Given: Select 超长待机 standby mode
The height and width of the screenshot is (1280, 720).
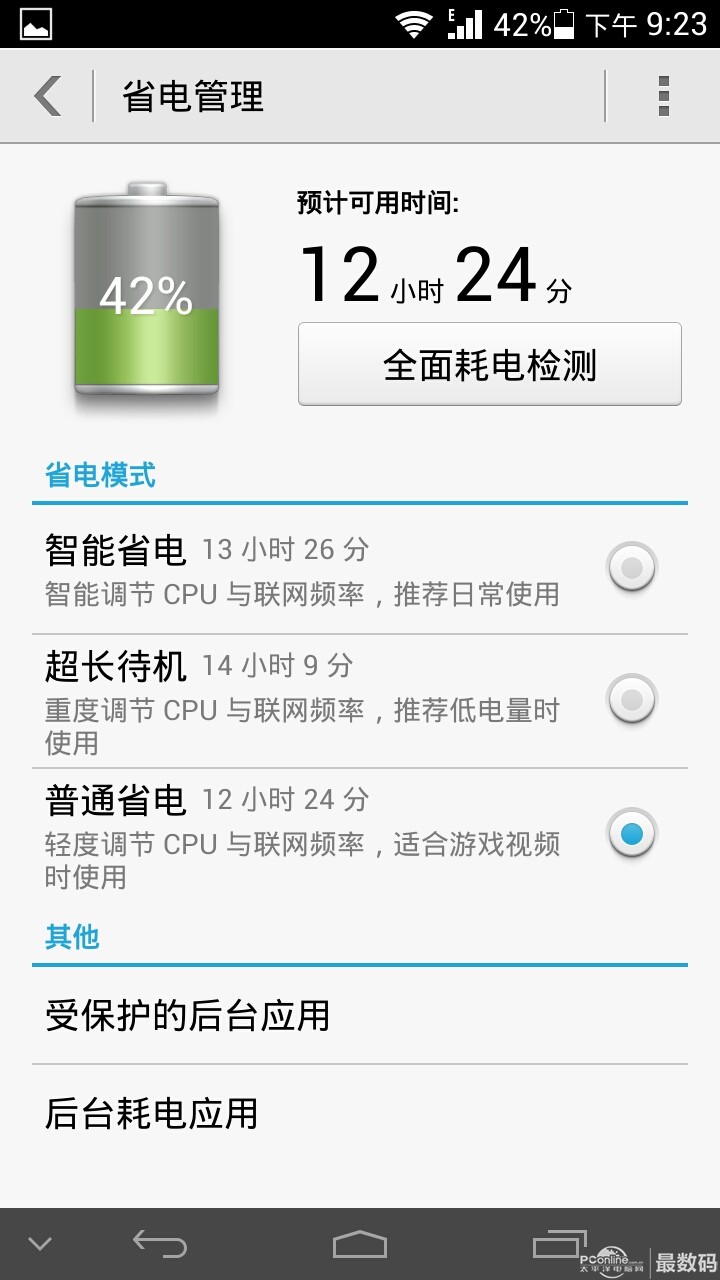Looking at the screenshot, I should coord(631,700).
